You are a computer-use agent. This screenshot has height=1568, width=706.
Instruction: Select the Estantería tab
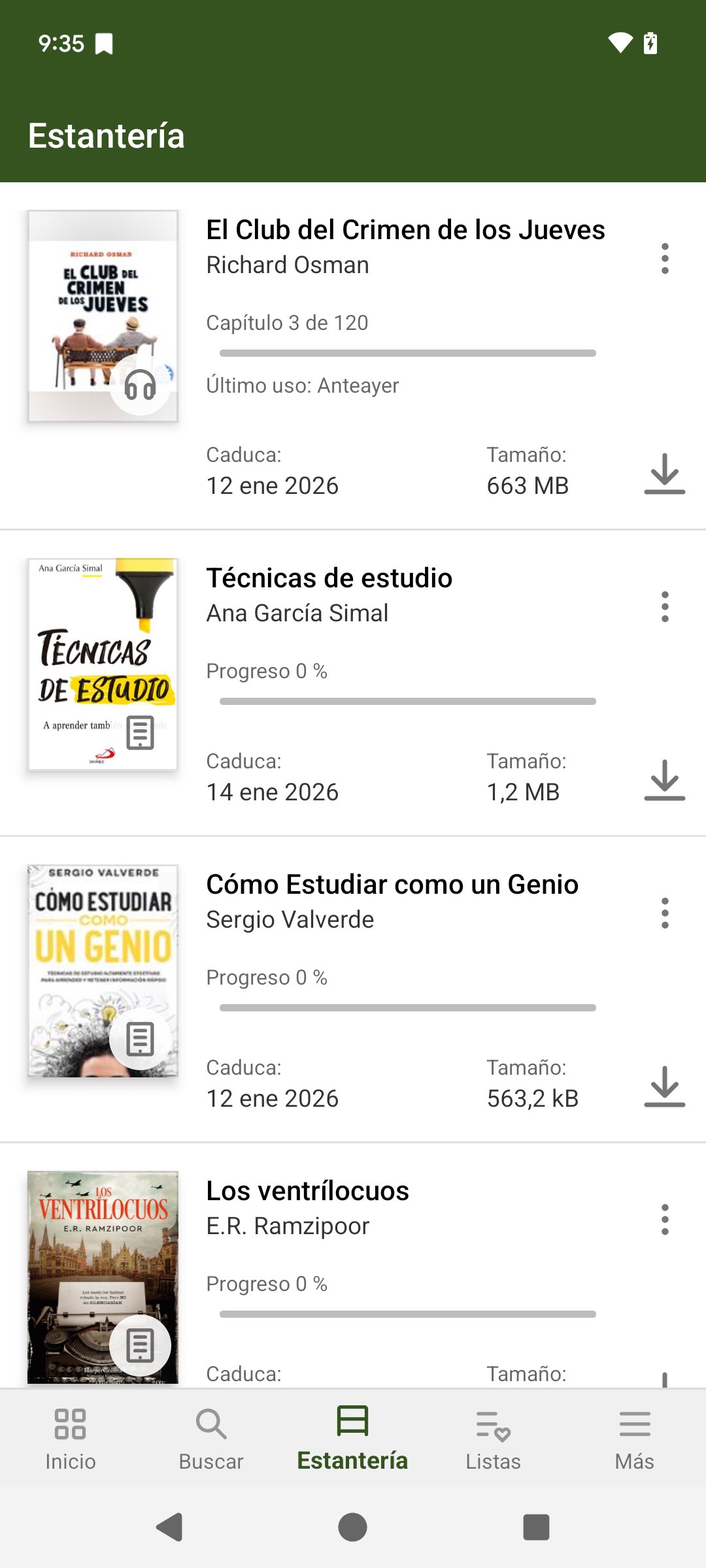pos(352,1439)
